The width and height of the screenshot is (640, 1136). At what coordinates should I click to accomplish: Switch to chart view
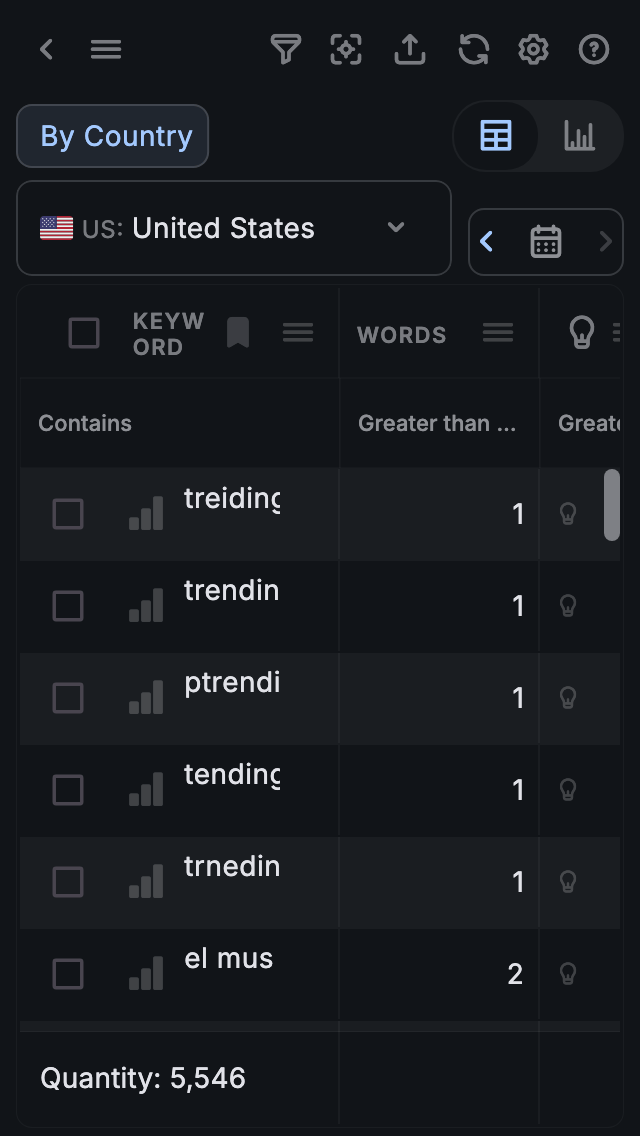click(x=579, y=136)
